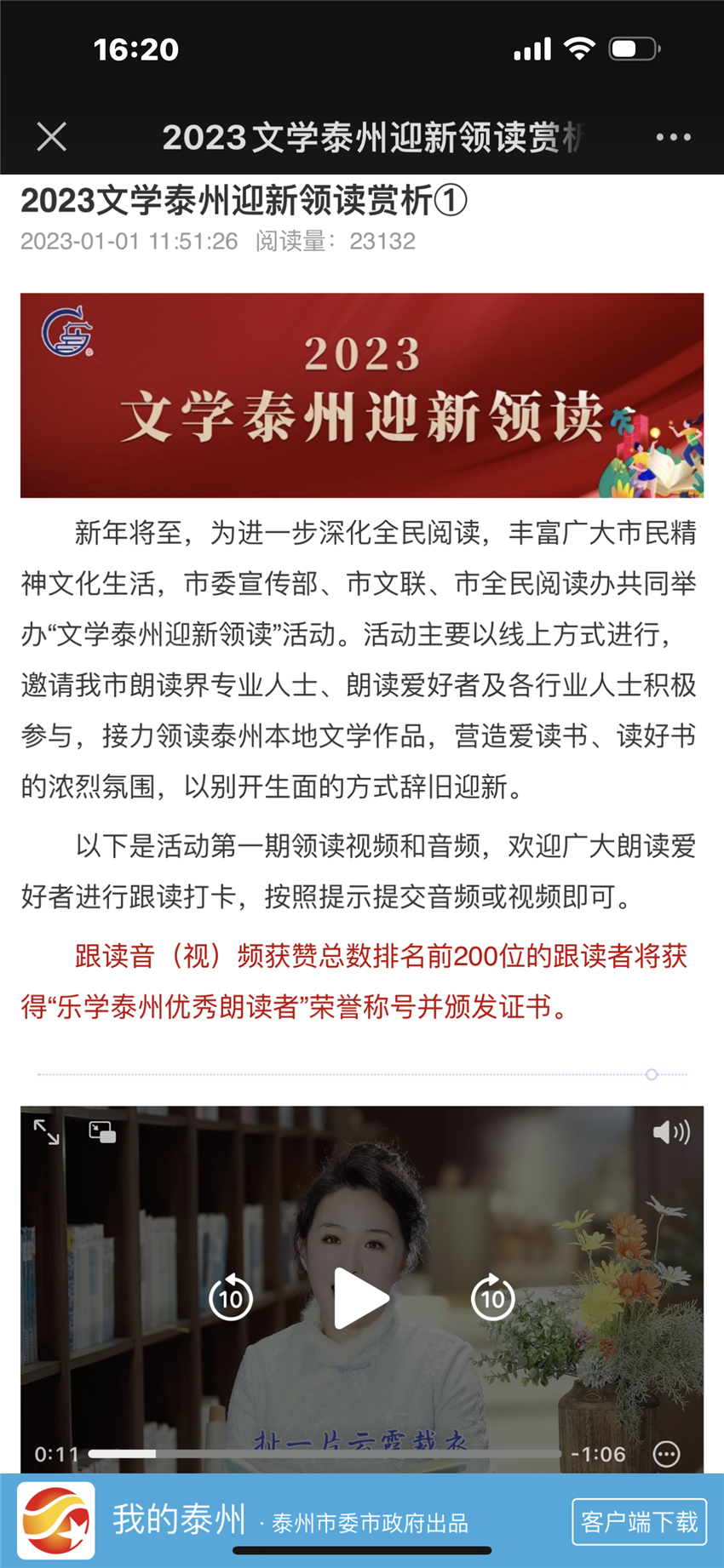Open the three-dot overflow menu
This screenshot has height=1568, width=724.
tap(673, 137)
